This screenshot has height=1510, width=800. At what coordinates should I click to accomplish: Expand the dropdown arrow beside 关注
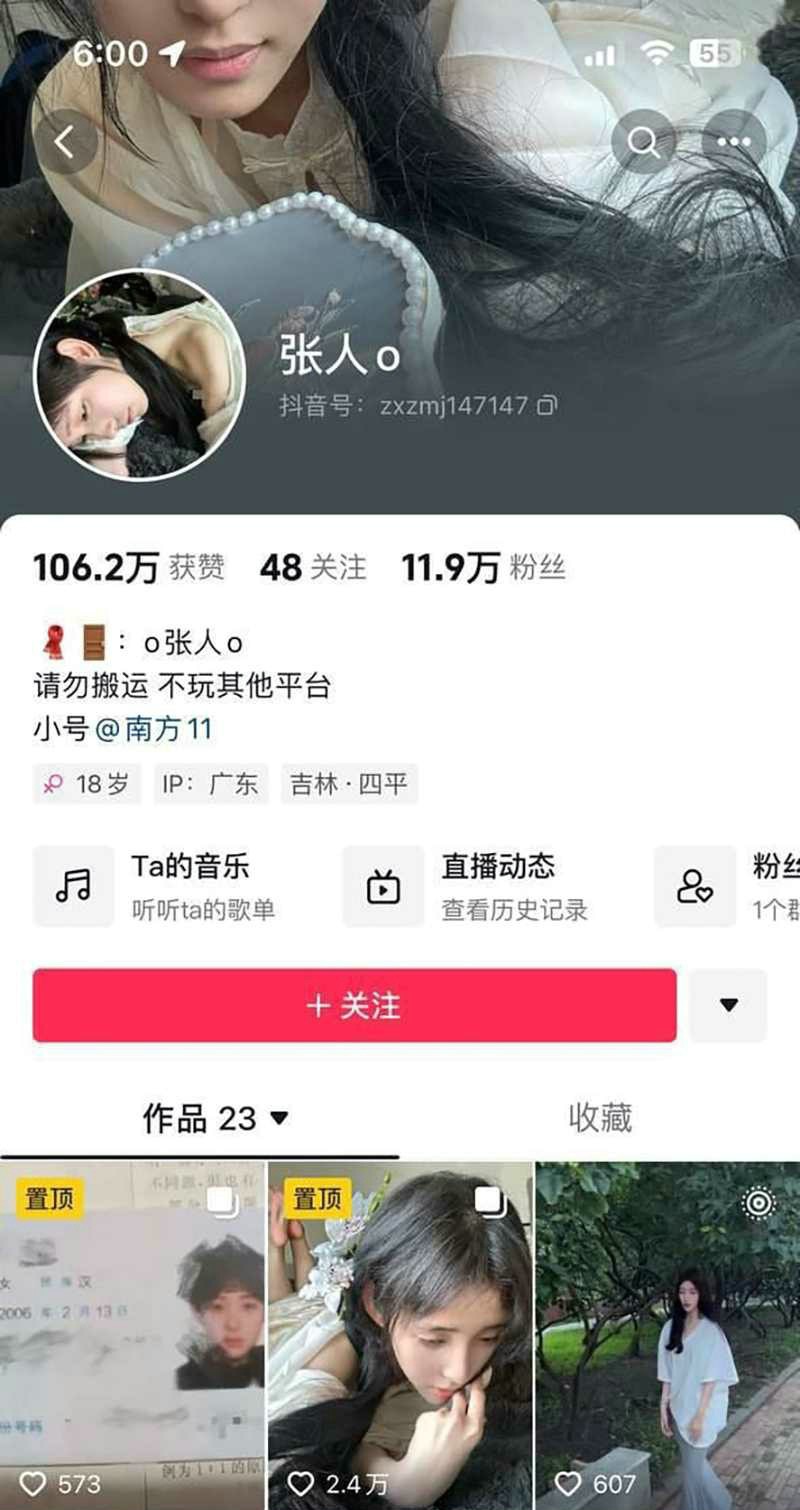(728, 1005)
